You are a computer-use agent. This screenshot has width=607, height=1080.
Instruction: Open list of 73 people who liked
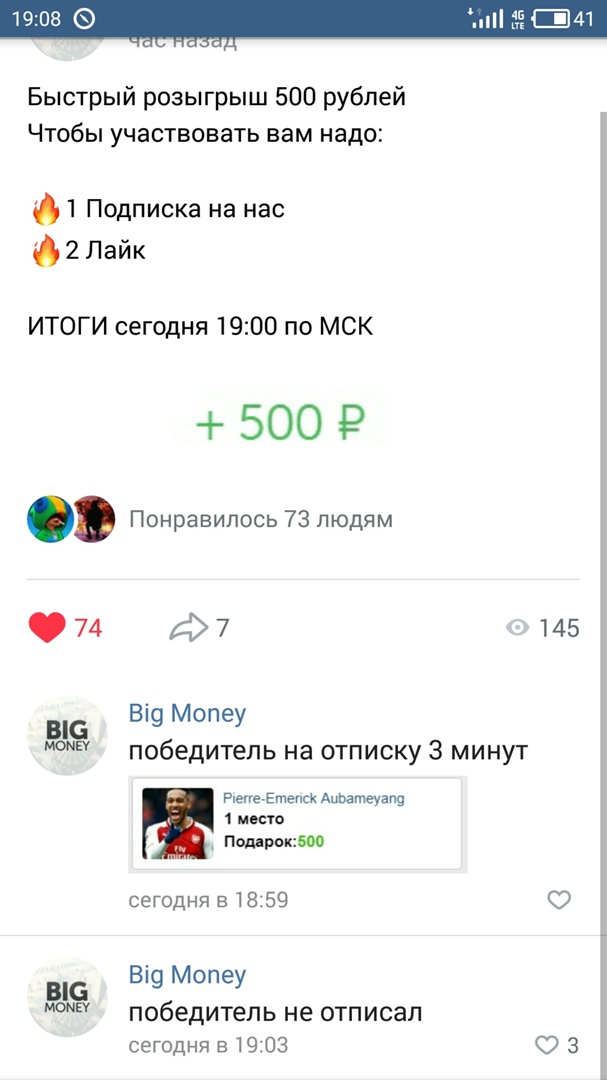(x=260, y=519)
